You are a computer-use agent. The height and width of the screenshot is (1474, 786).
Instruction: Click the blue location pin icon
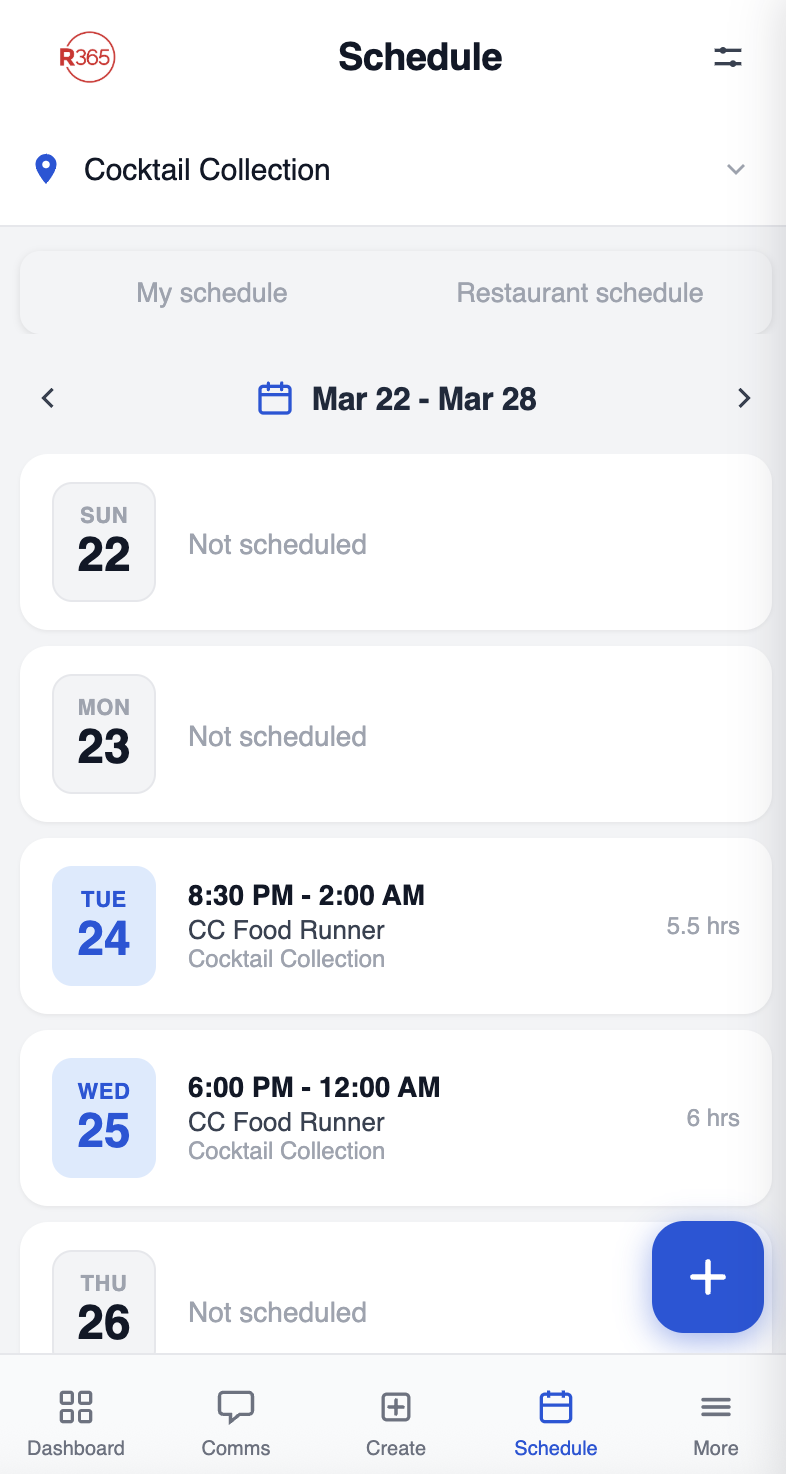[45, 169]
